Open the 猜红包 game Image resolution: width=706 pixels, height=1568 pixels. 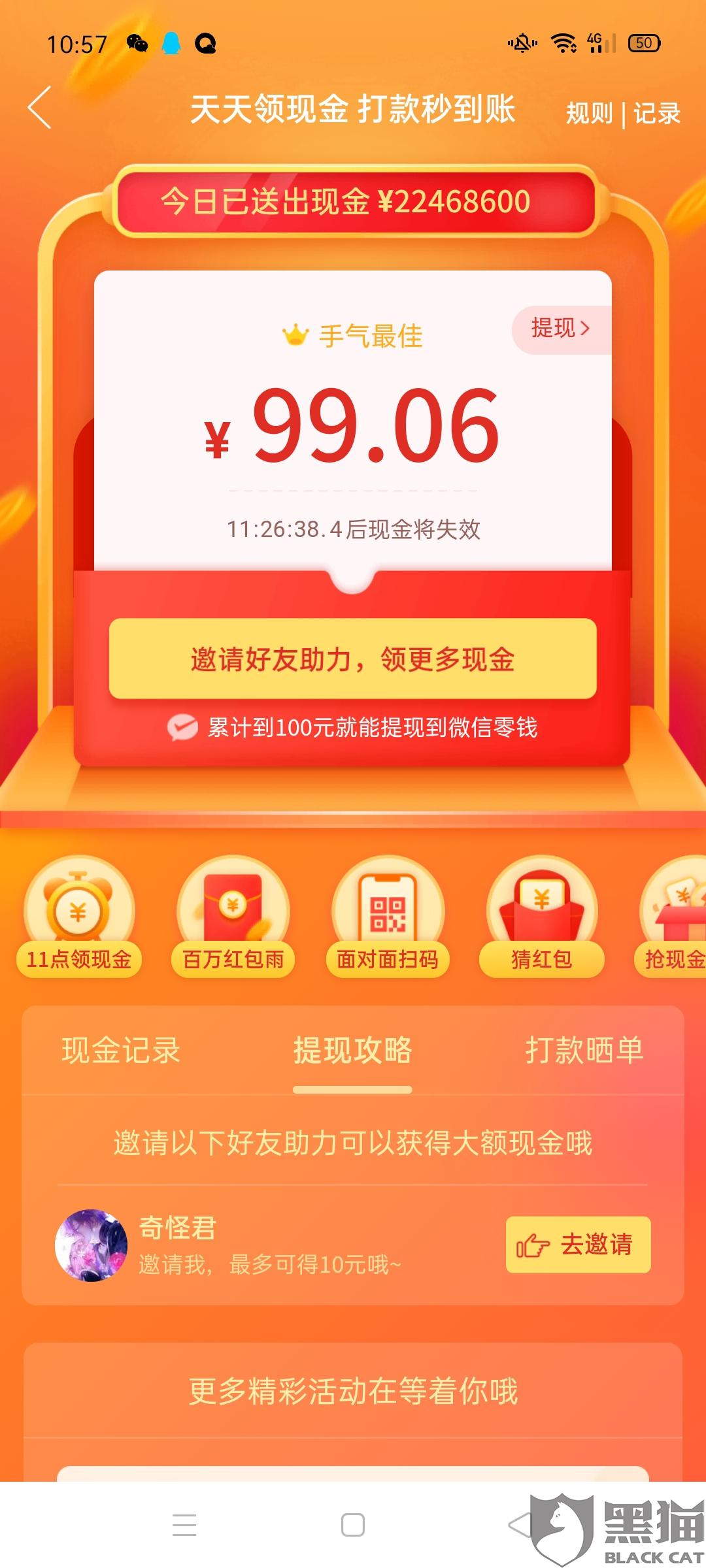542,916
